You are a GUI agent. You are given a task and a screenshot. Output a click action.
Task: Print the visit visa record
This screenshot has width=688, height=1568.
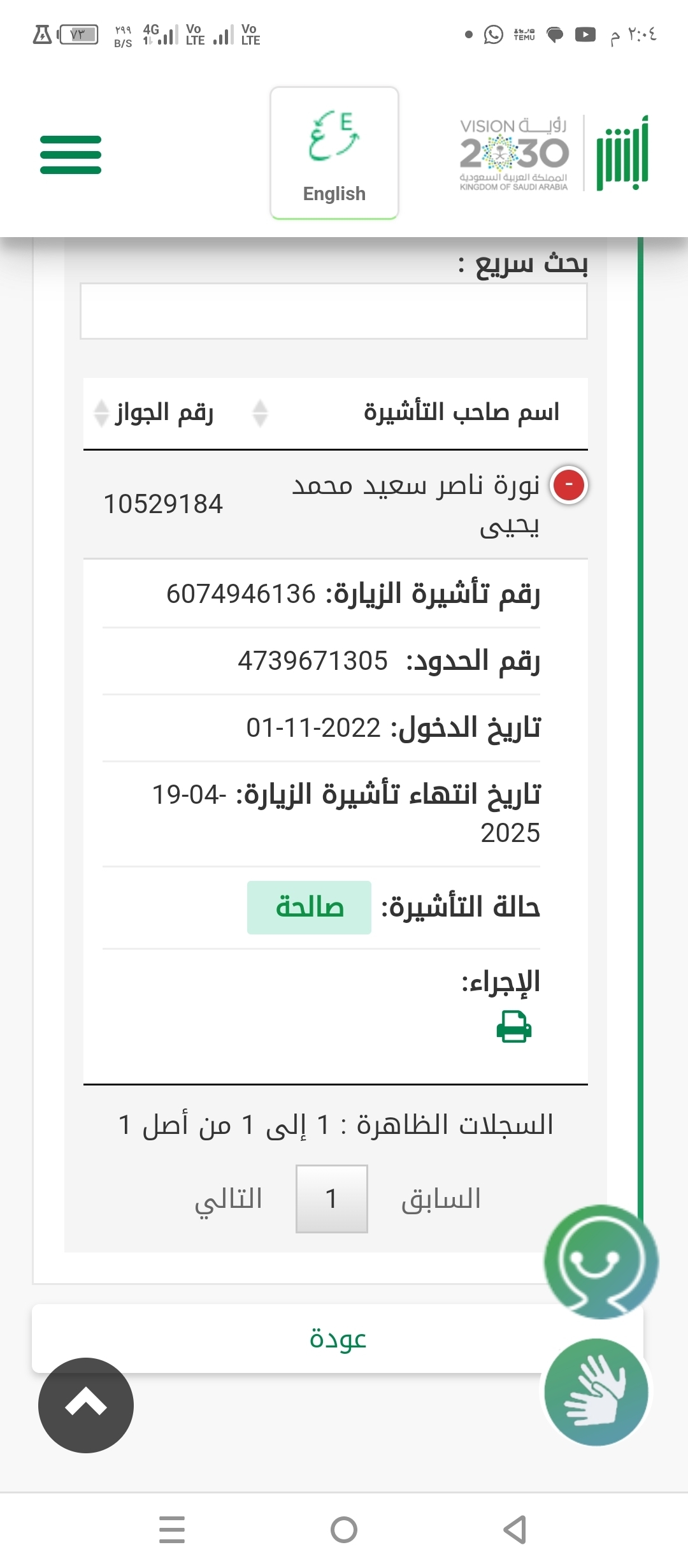[514, 1027]
